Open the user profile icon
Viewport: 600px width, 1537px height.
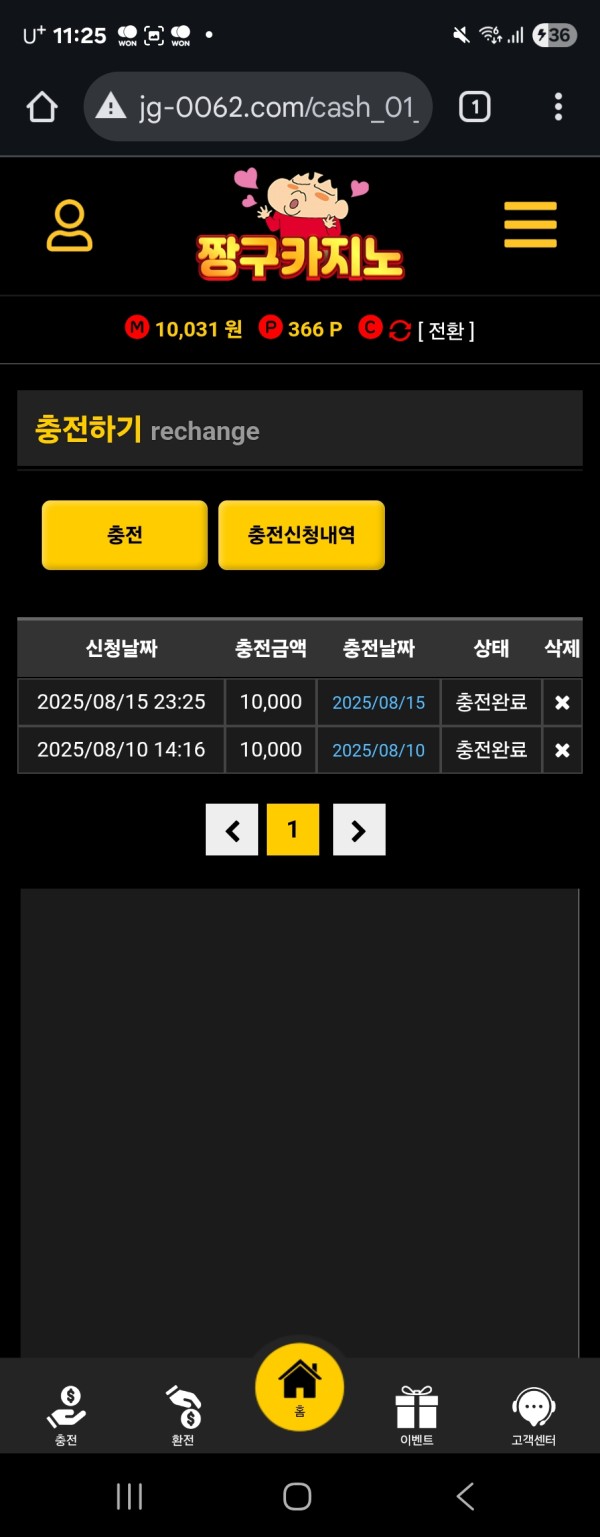click(69, 226)
